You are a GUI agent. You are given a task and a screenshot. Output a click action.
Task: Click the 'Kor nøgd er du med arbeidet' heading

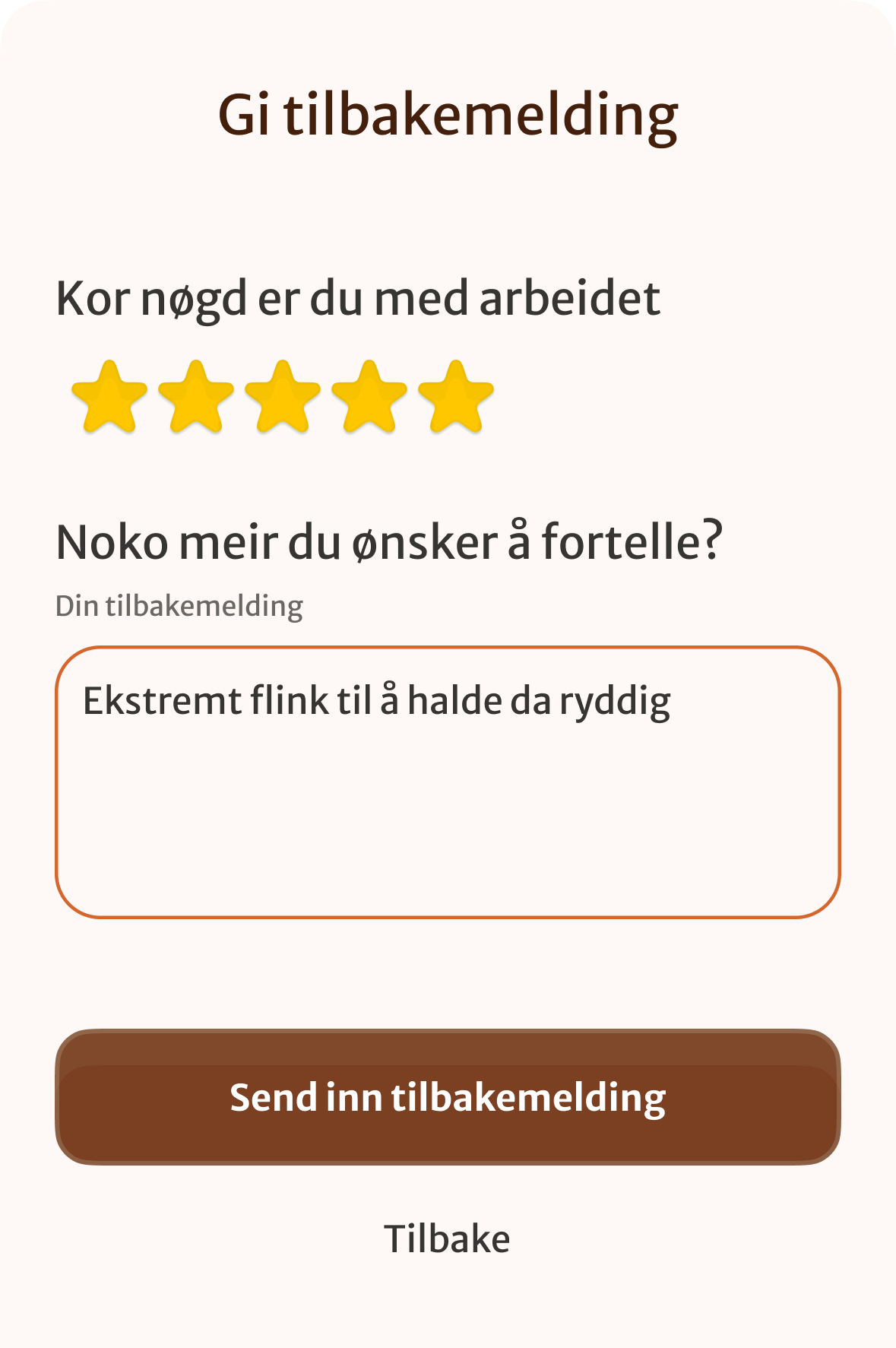pyautogui.click(x=357, y=299)
